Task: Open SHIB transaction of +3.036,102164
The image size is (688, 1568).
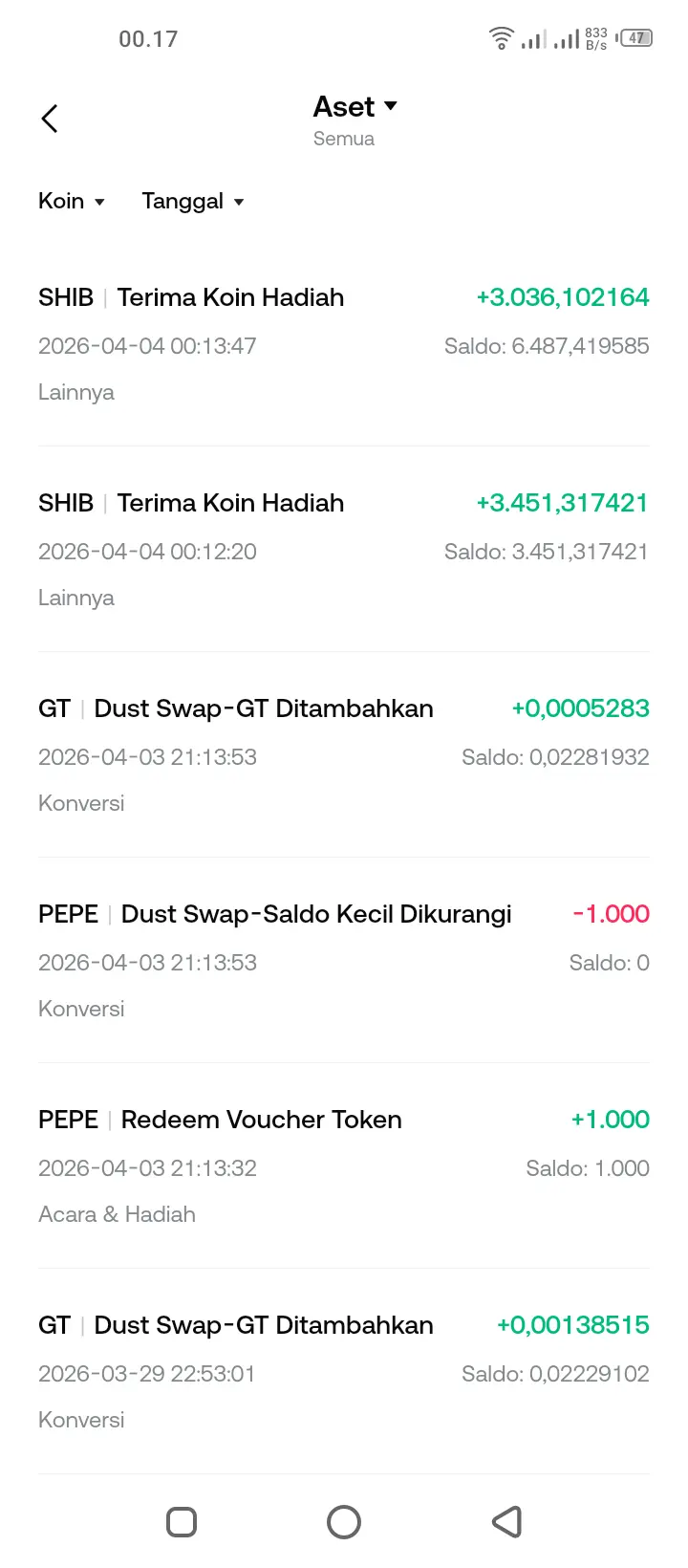Action: tap(344, 344)
